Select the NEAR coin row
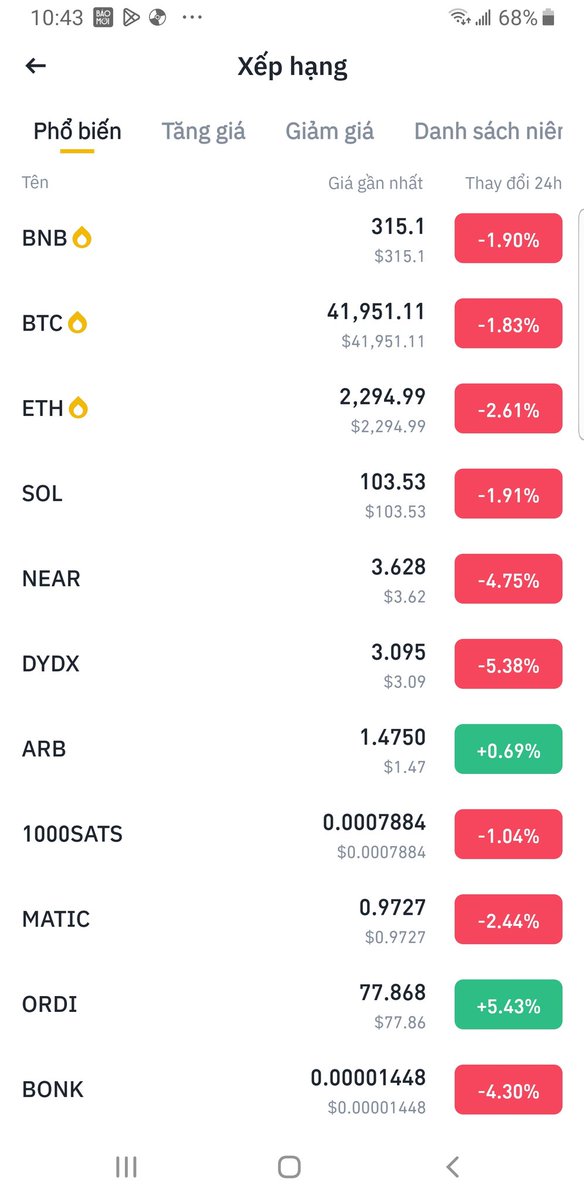The image size is (584, 1200). point(292,579)
